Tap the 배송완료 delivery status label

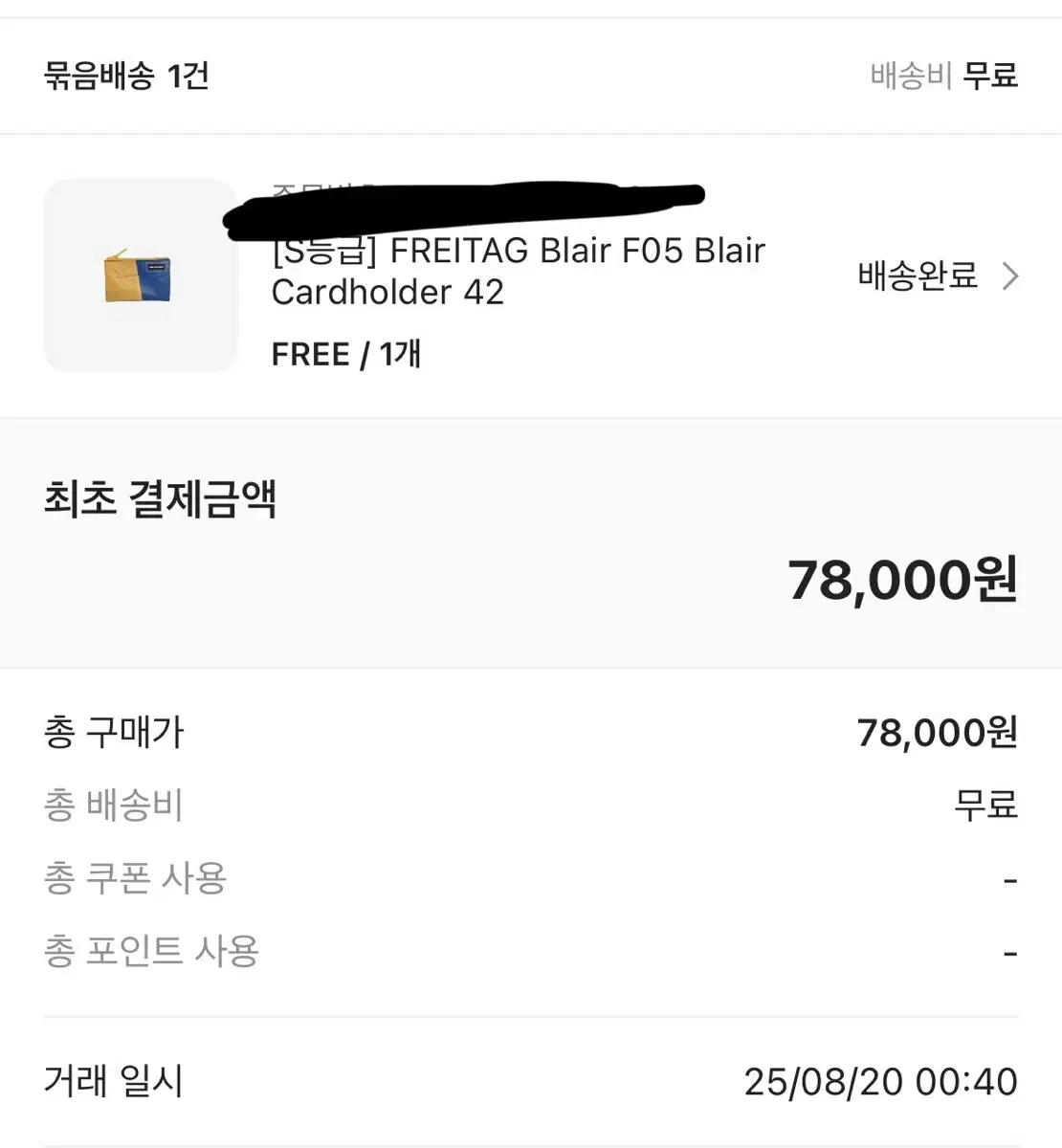tap(916, 276)
